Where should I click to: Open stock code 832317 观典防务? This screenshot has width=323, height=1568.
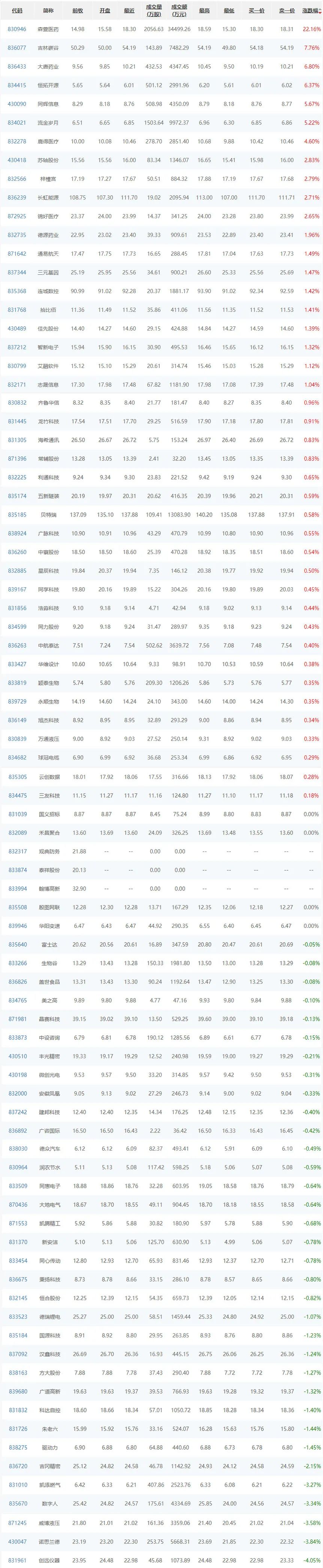[x=17, y=851]
